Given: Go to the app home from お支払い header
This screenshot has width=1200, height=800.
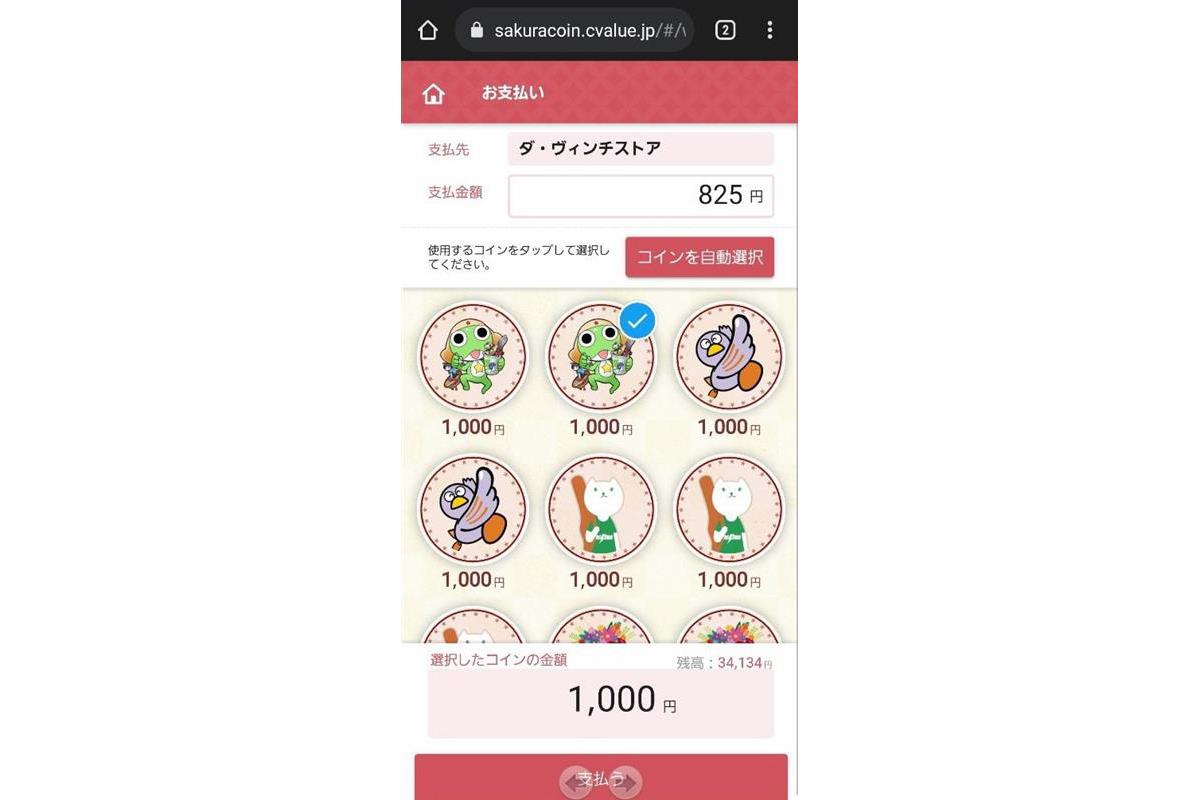Looking at the screenshot, I should (433, 94).
